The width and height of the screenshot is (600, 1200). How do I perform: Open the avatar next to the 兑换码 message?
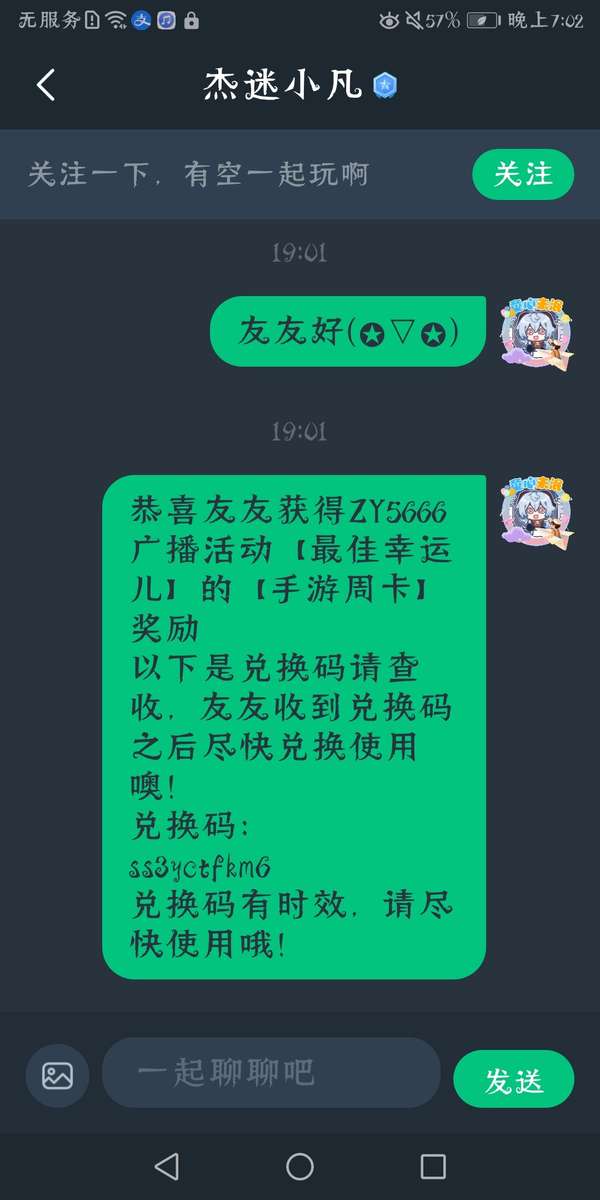pyautogui.click(x=538, y=511)
